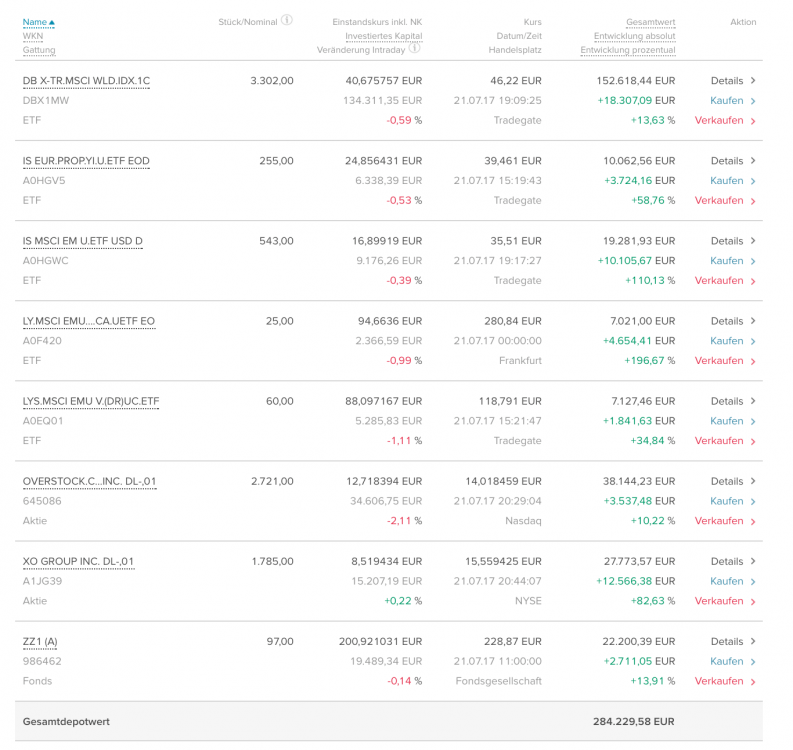View Details for DB X-TR.MSCI WLD.IDX.1C
Screen dimensions: 793x750
(732, 81)
